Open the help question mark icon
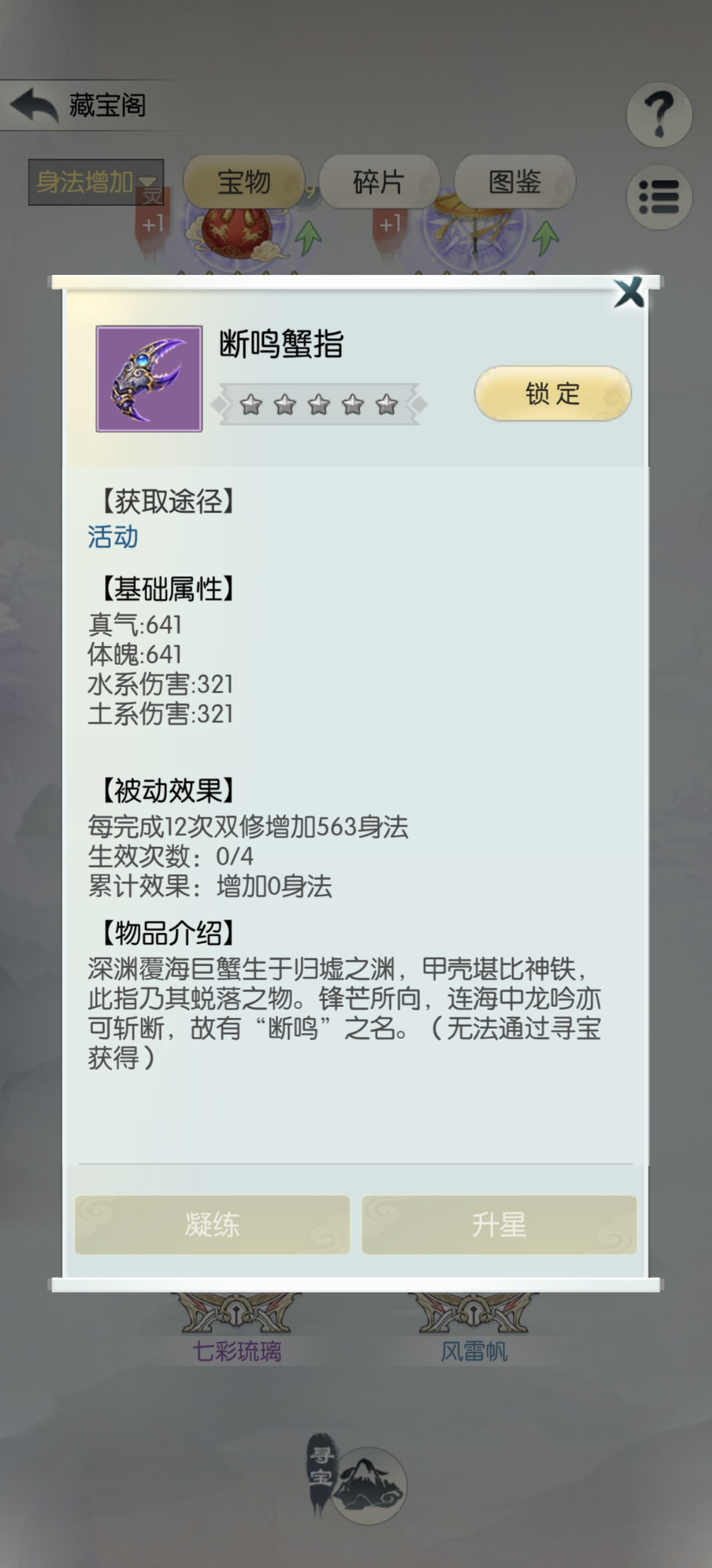 point(659,115)
